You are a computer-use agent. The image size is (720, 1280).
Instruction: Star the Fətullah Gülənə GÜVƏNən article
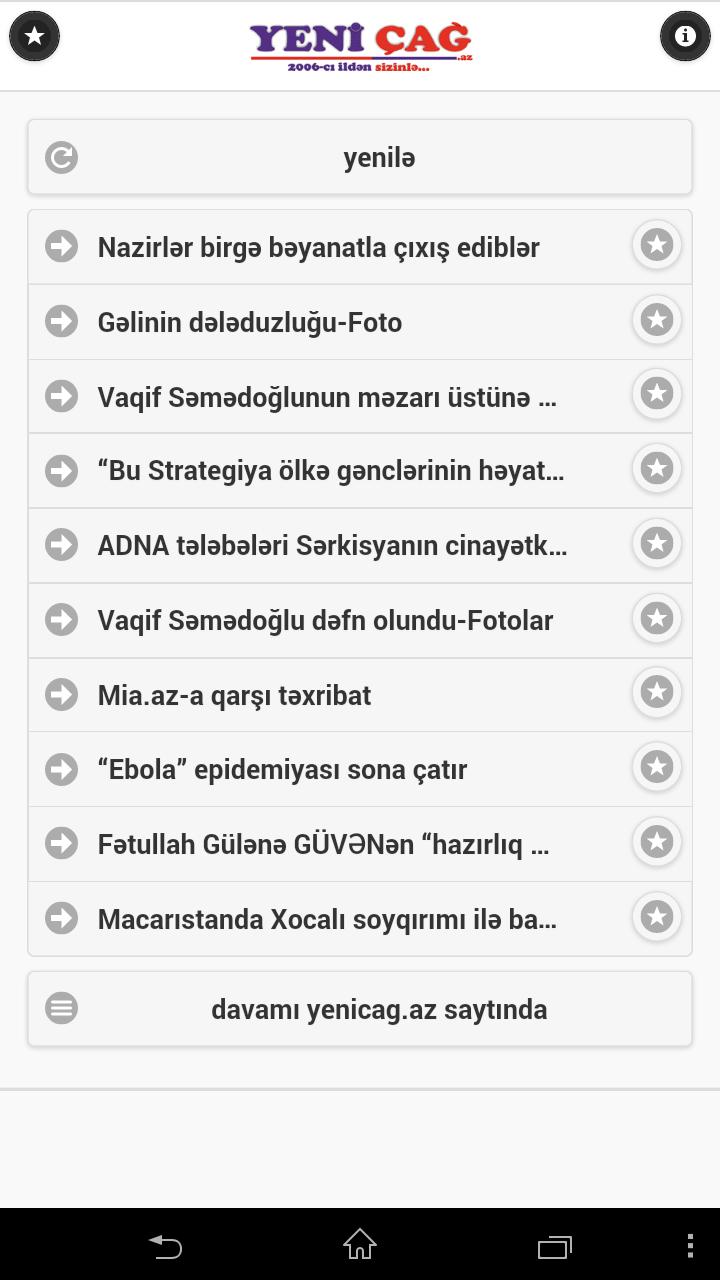(x=657, y=842)
